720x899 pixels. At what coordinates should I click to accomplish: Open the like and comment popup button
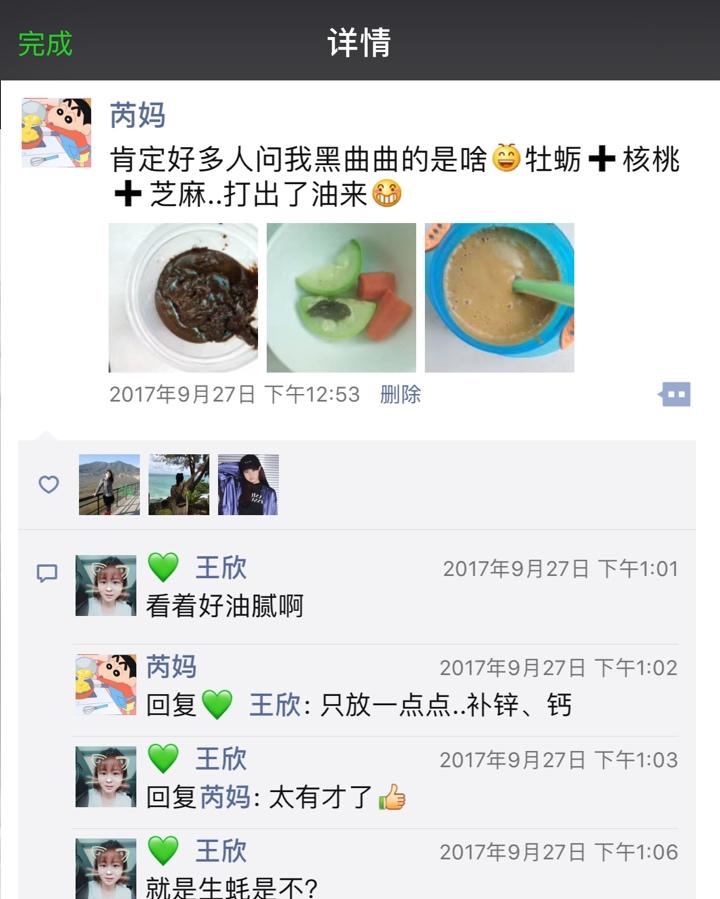[675, 394]
